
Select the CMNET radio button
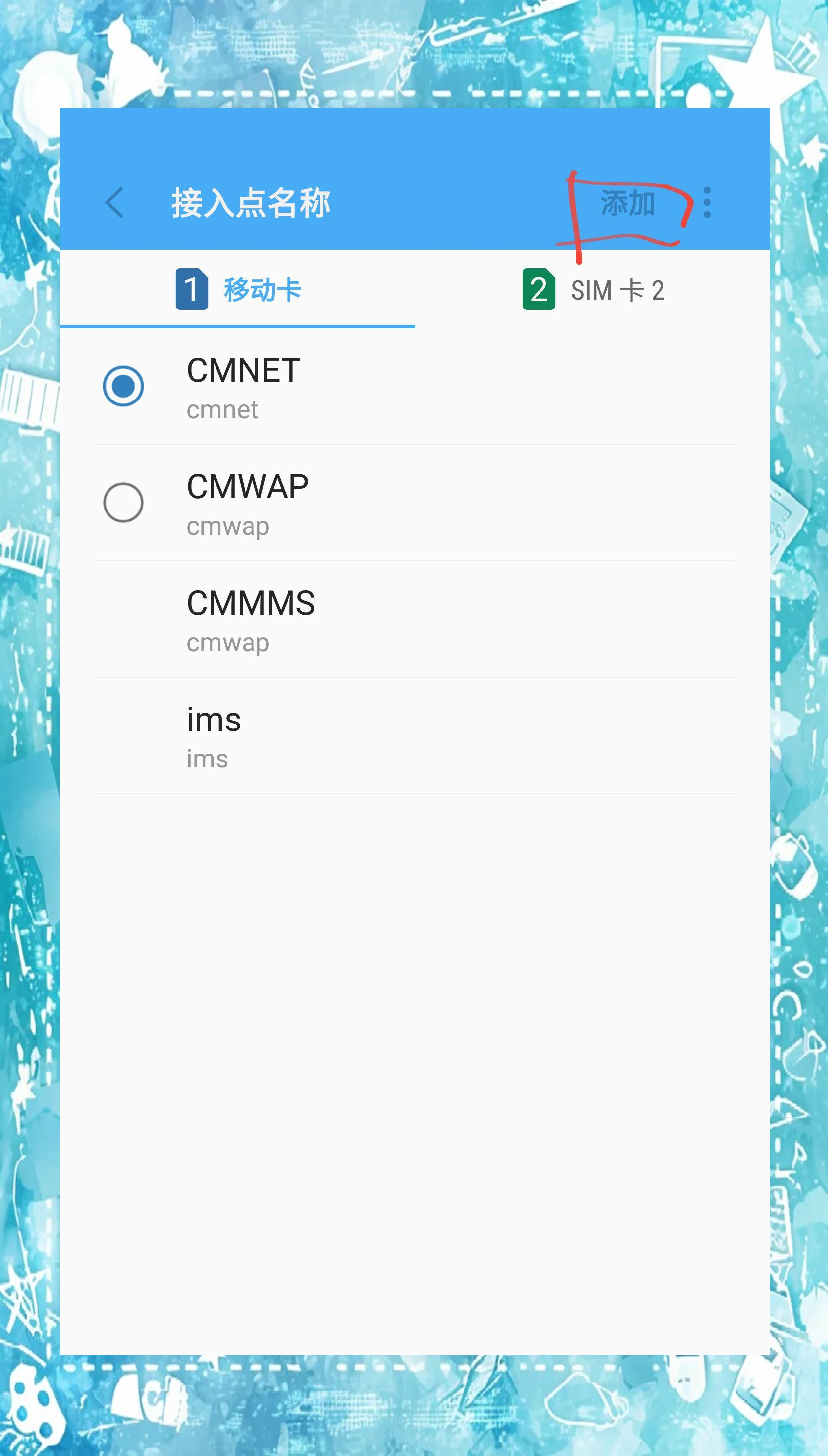pos(123,386)
